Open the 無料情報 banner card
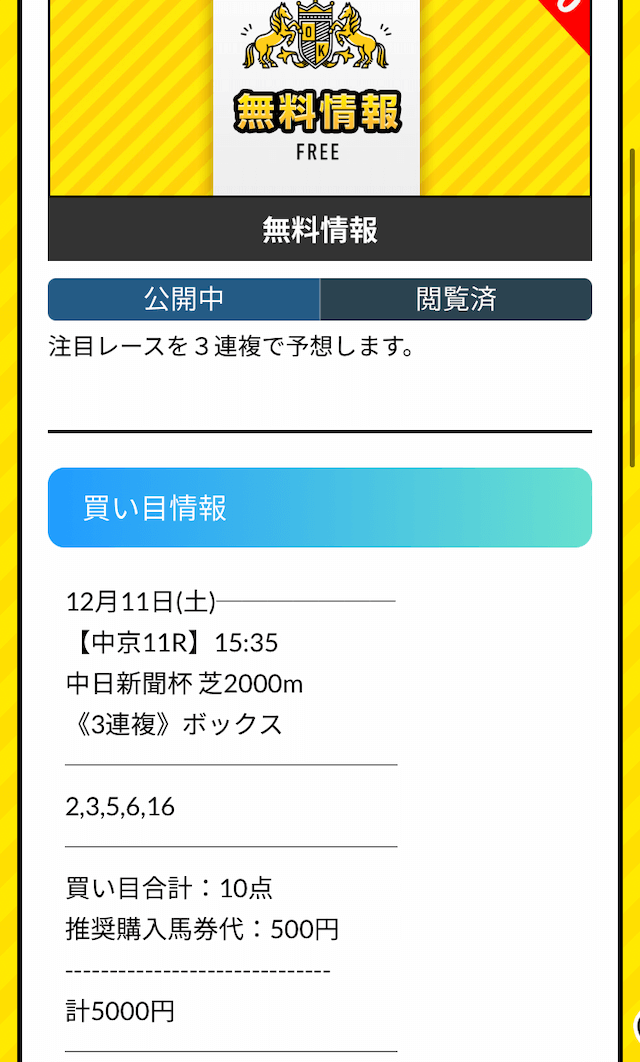The height and width of the screenshot is (1062, 640). (x=320, y=130)
